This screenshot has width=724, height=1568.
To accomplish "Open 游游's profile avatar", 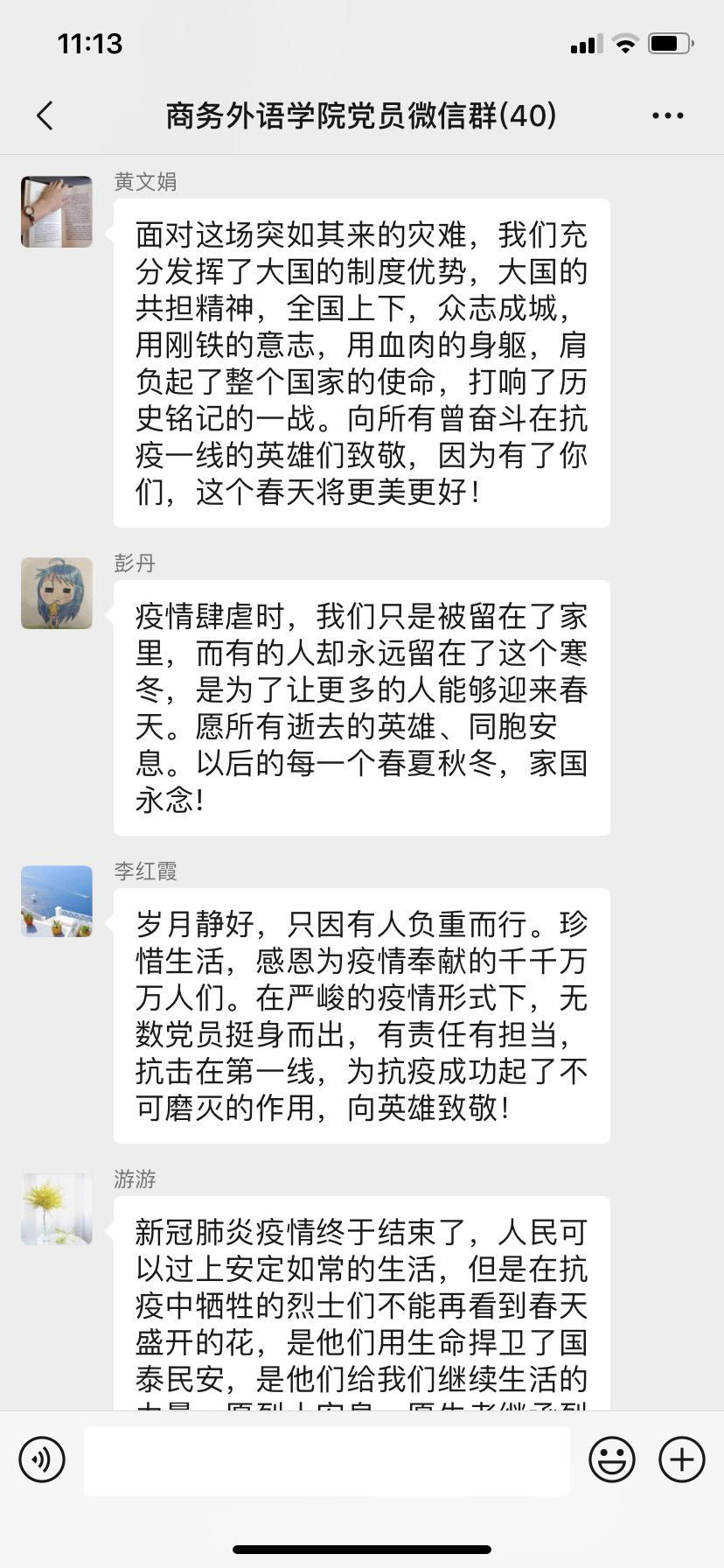I will pyautogui.click(x=57, y=1209).
